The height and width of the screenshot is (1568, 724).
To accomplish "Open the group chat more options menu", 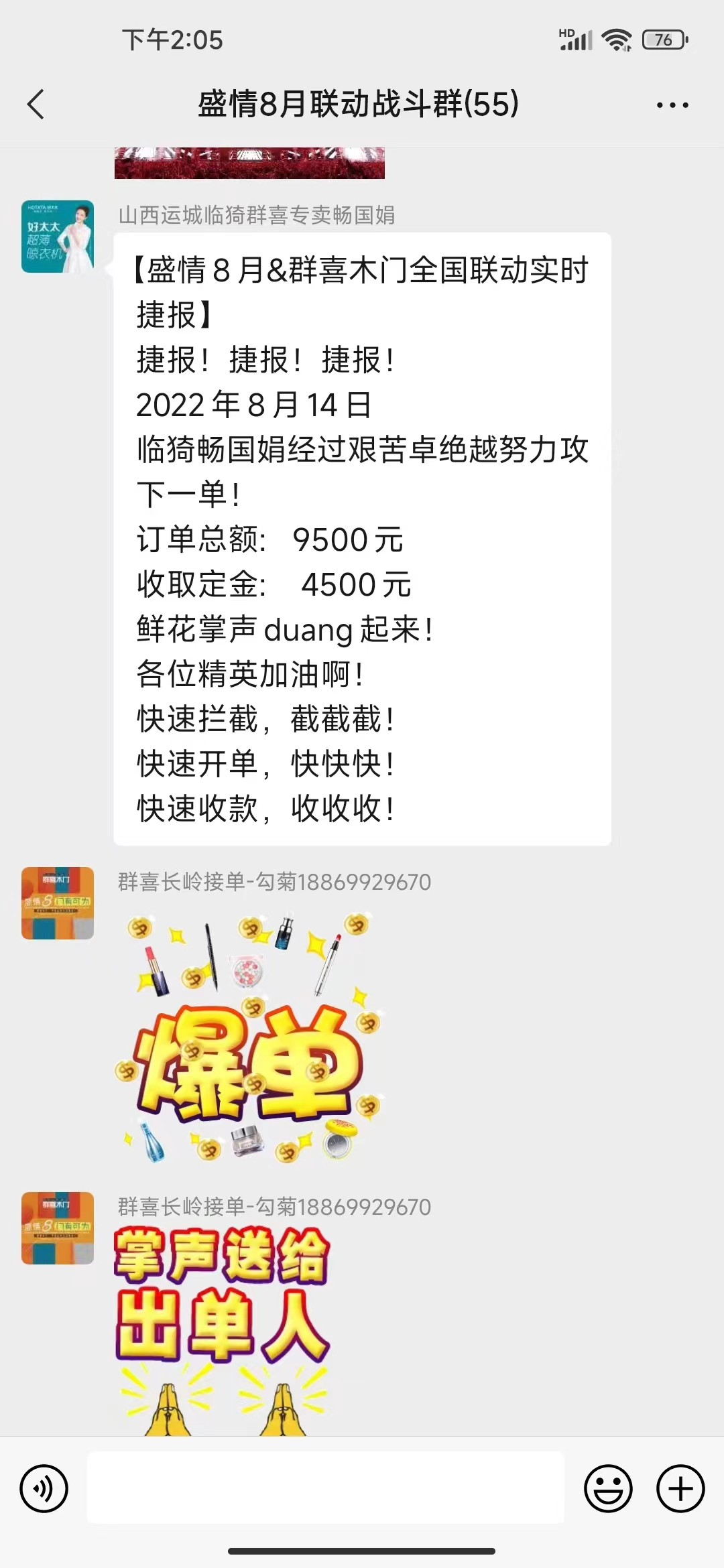I will (672, 105).
